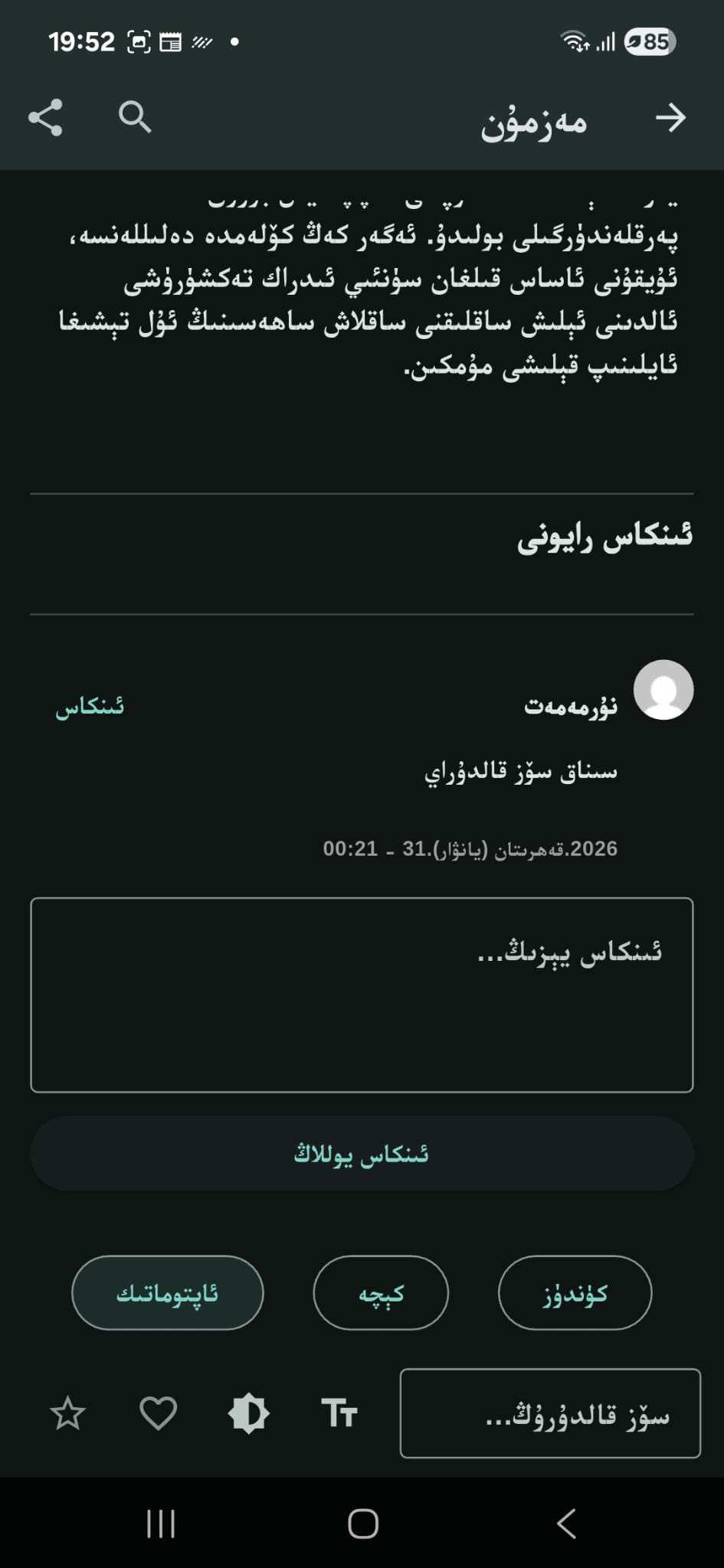The height and width of the screenshot is (1568, 724).
Task: Tap the ئىنكاس reply link beside نۇرمەمەت
Action: [x=90, y=706]
